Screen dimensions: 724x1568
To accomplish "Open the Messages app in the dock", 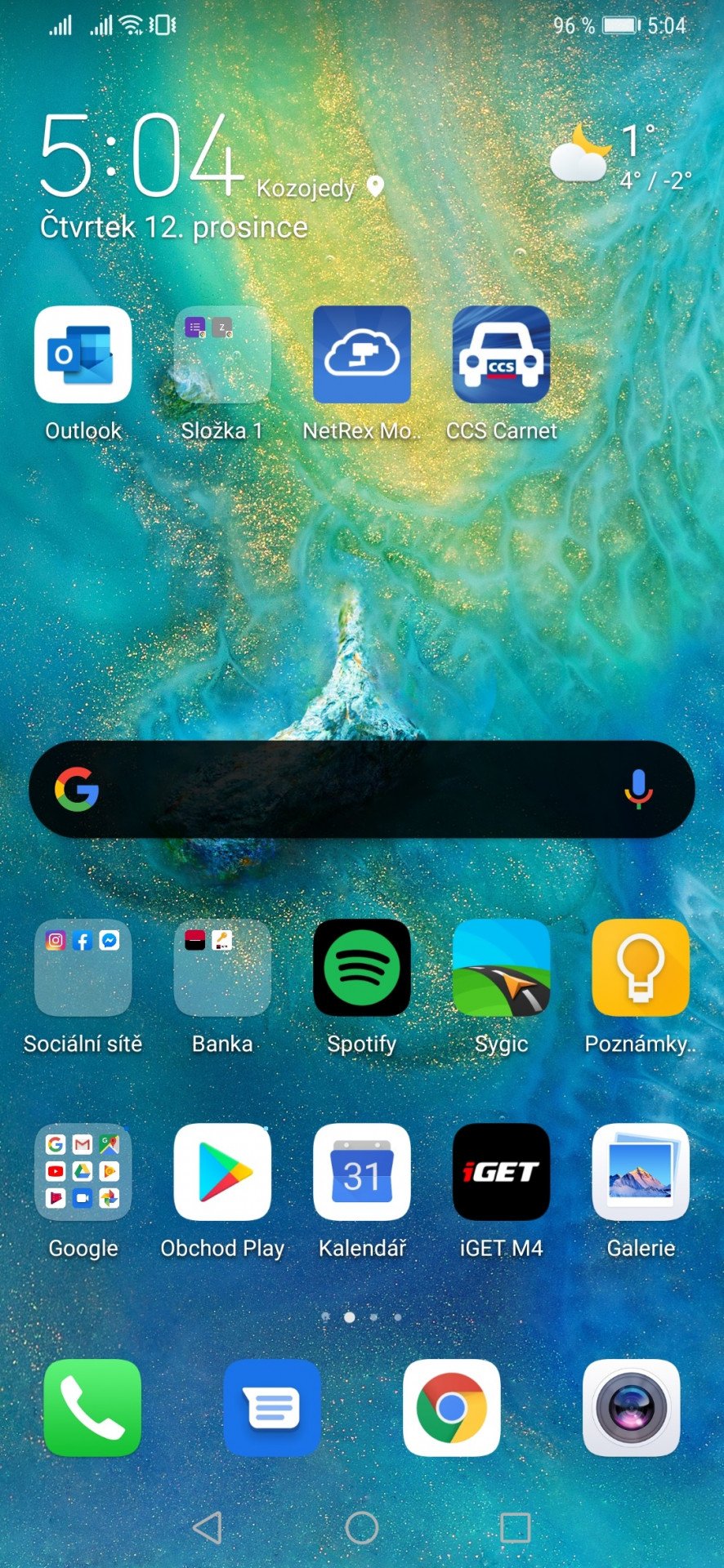I will (x=272, y=1408).
